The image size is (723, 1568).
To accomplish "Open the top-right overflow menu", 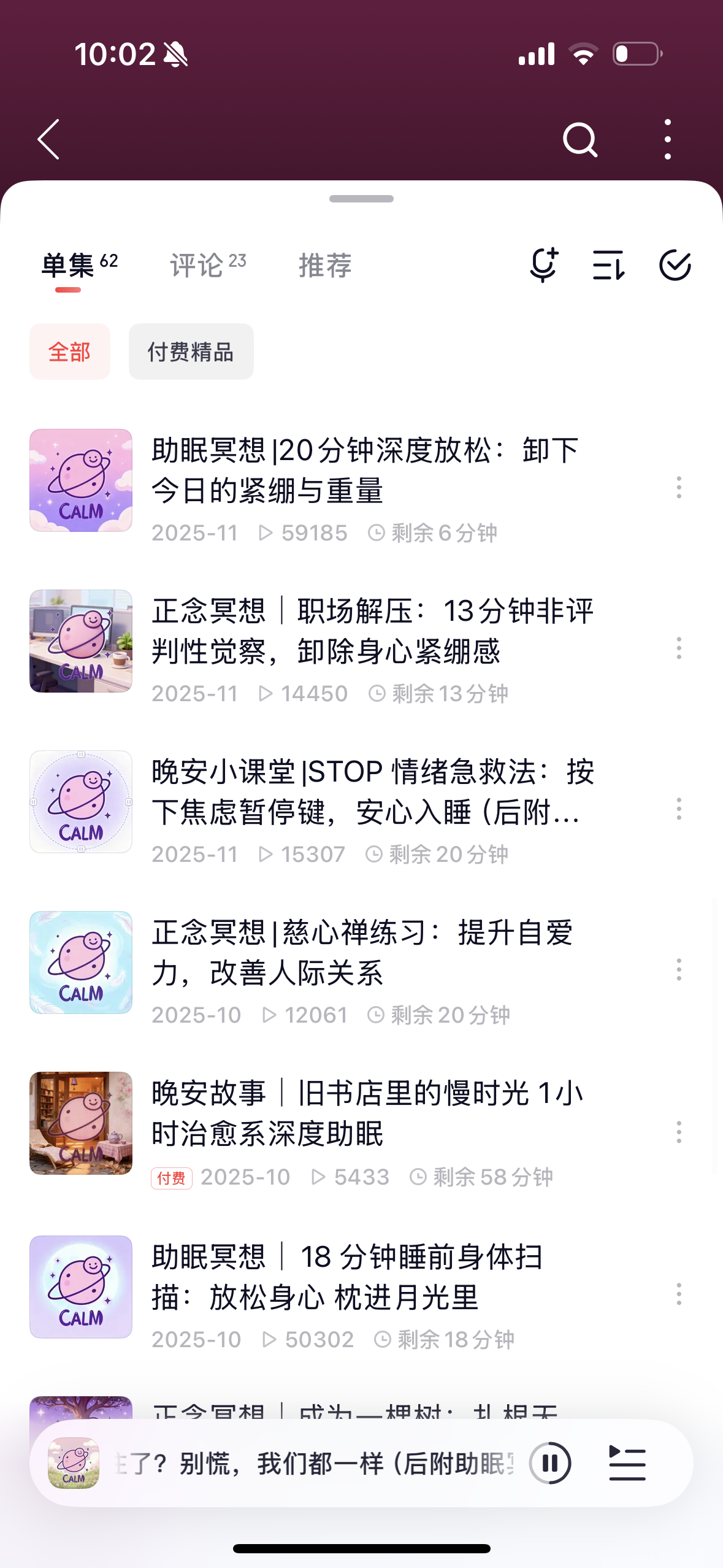I will (x=668, y=140).
